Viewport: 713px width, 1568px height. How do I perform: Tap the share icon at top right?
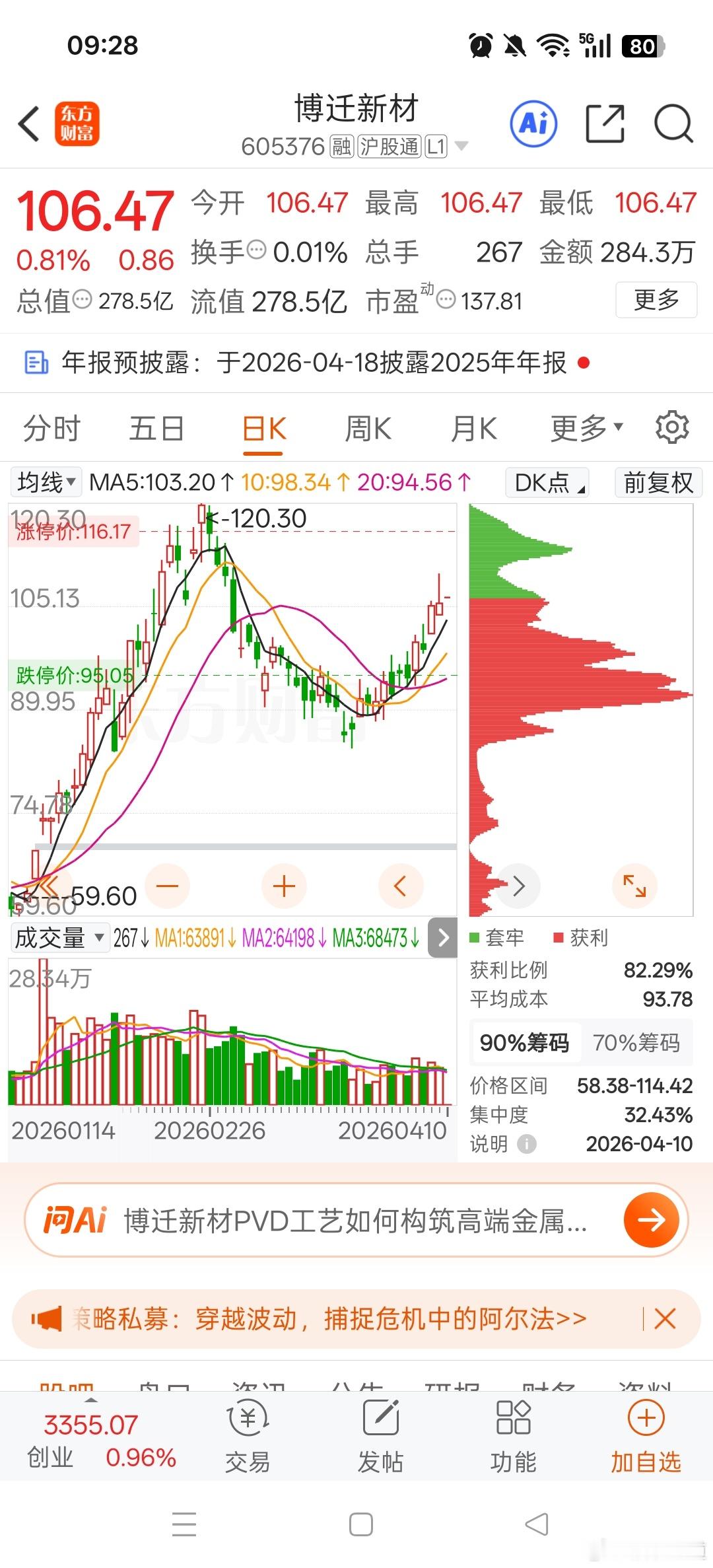[x=605, y=124]
